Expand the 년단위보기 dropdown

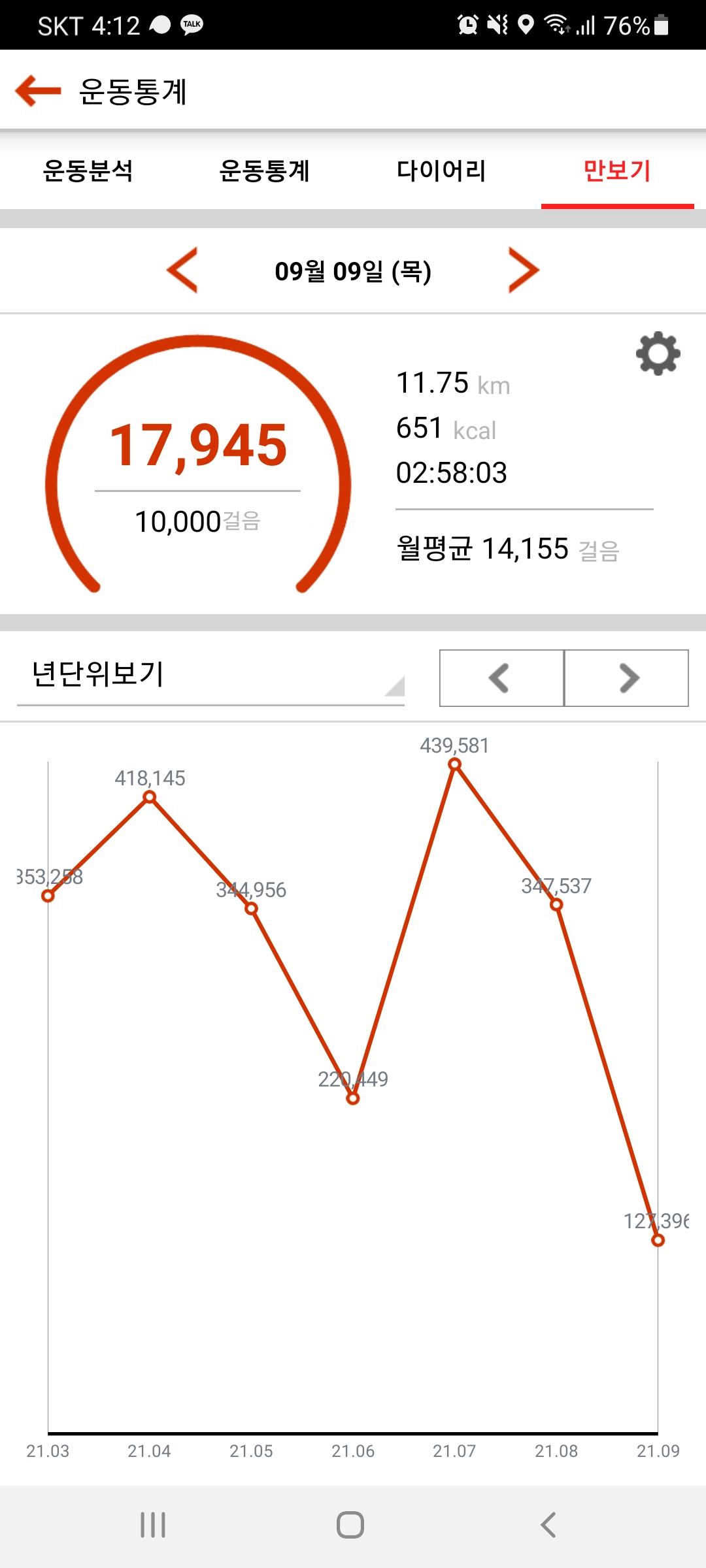coord(210,676)
